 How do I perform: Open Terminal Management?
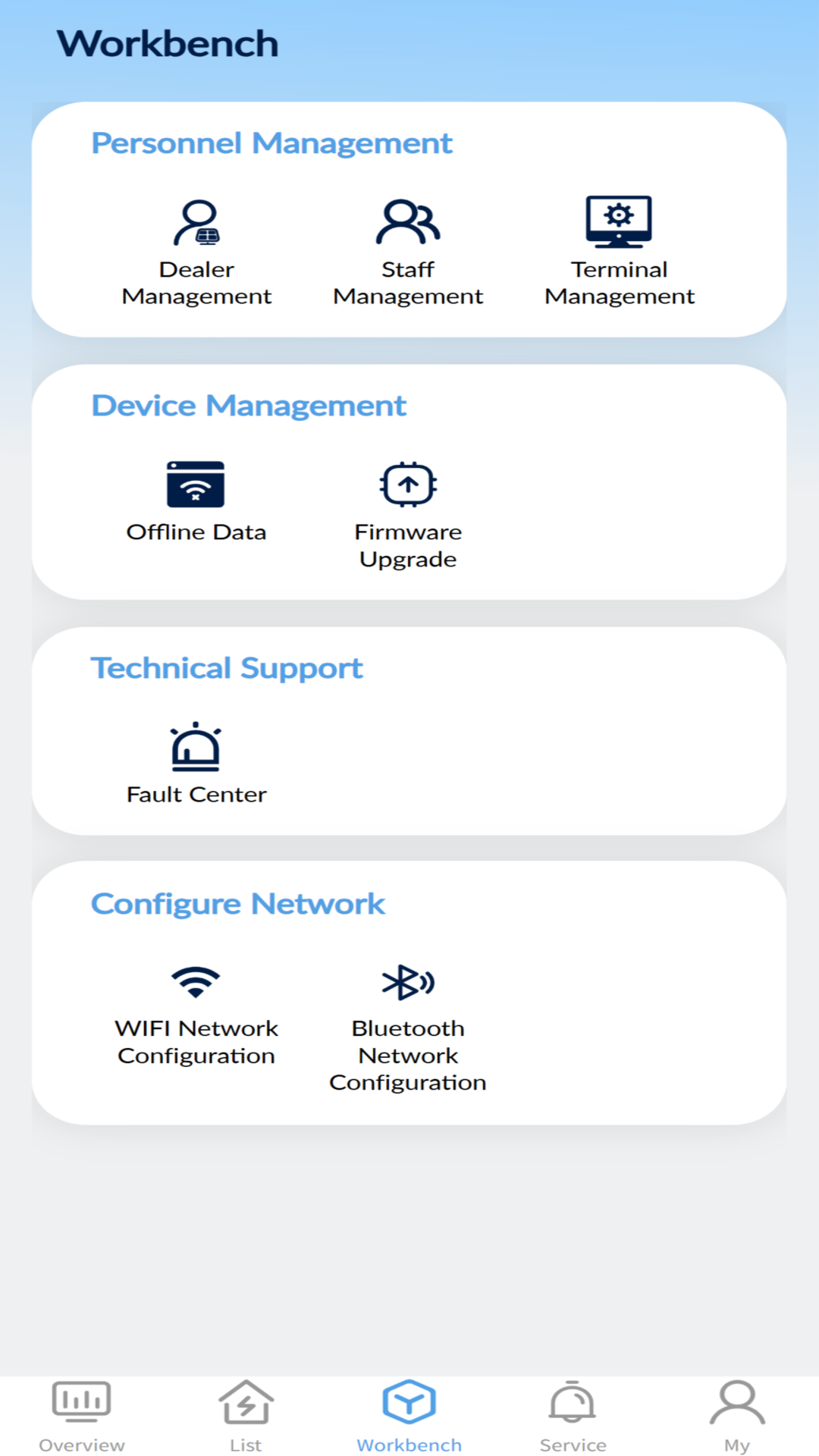pyautogui.click(x=619, y=252)
